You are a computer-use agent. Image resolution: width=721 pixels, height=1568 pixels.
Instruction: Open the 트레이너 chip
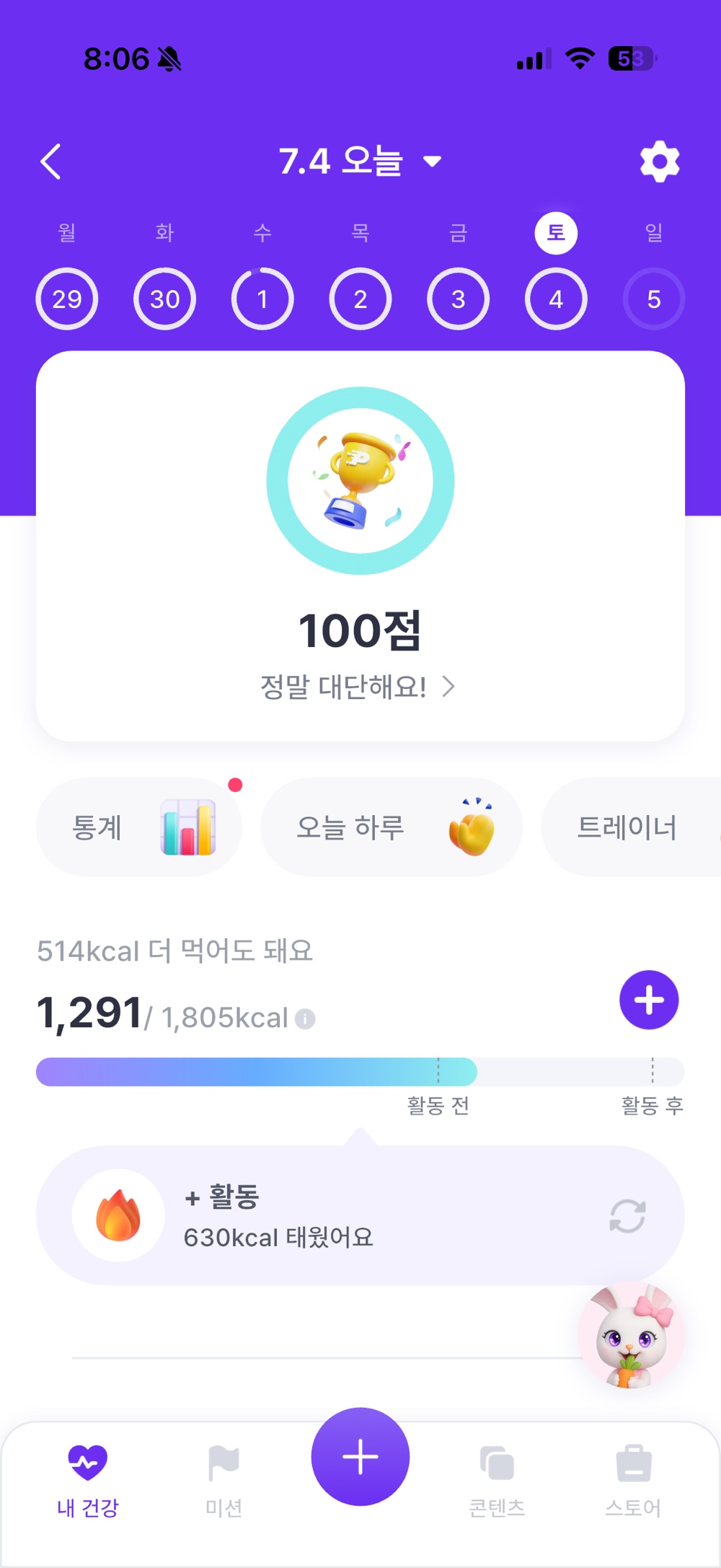[631, 827]
